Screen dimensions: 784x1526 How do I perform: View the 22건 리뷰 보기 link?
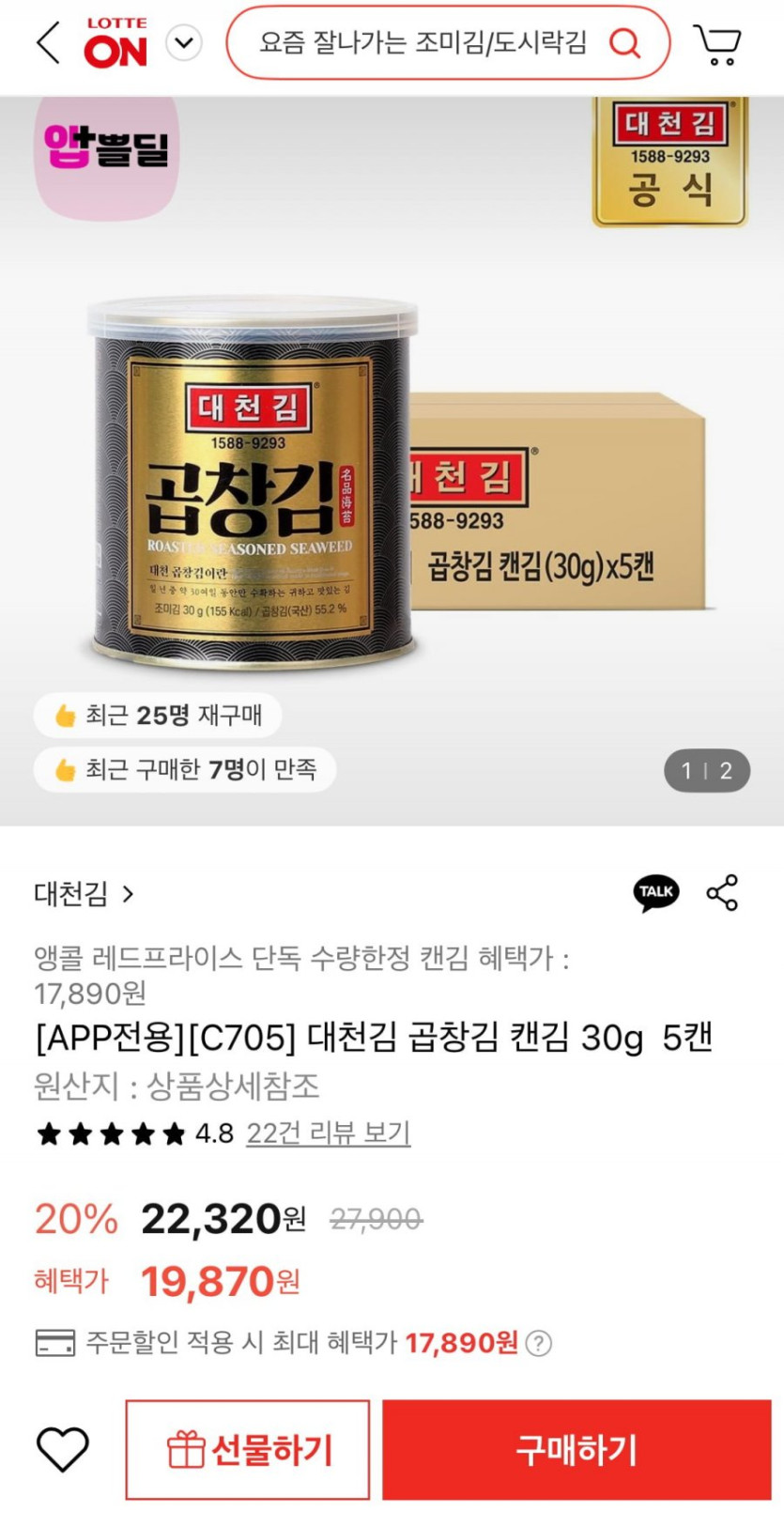click(x=328, y=1133)
